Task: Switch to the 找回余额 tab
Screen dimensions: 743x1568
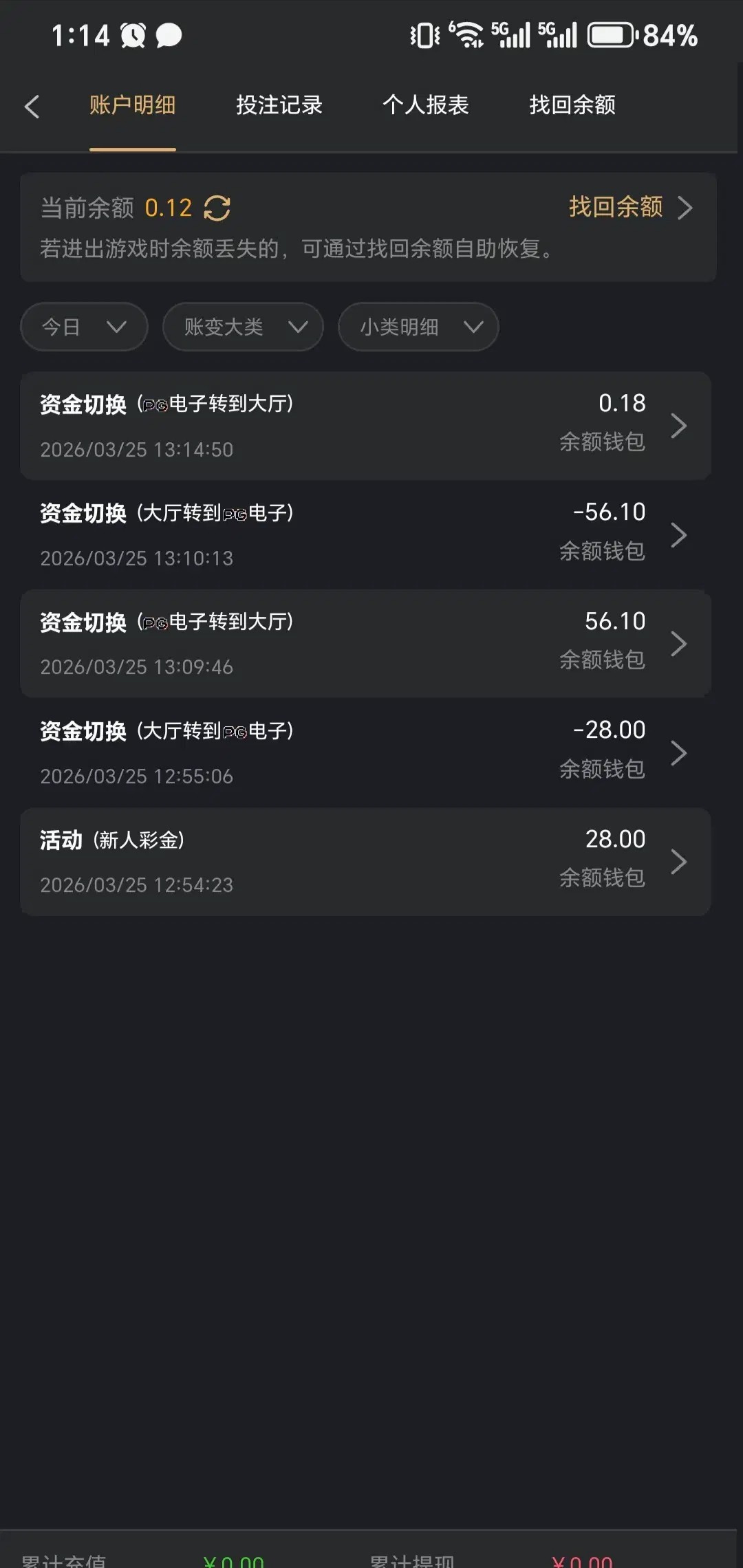Action: pyautogui.click(x=572, y=105)
